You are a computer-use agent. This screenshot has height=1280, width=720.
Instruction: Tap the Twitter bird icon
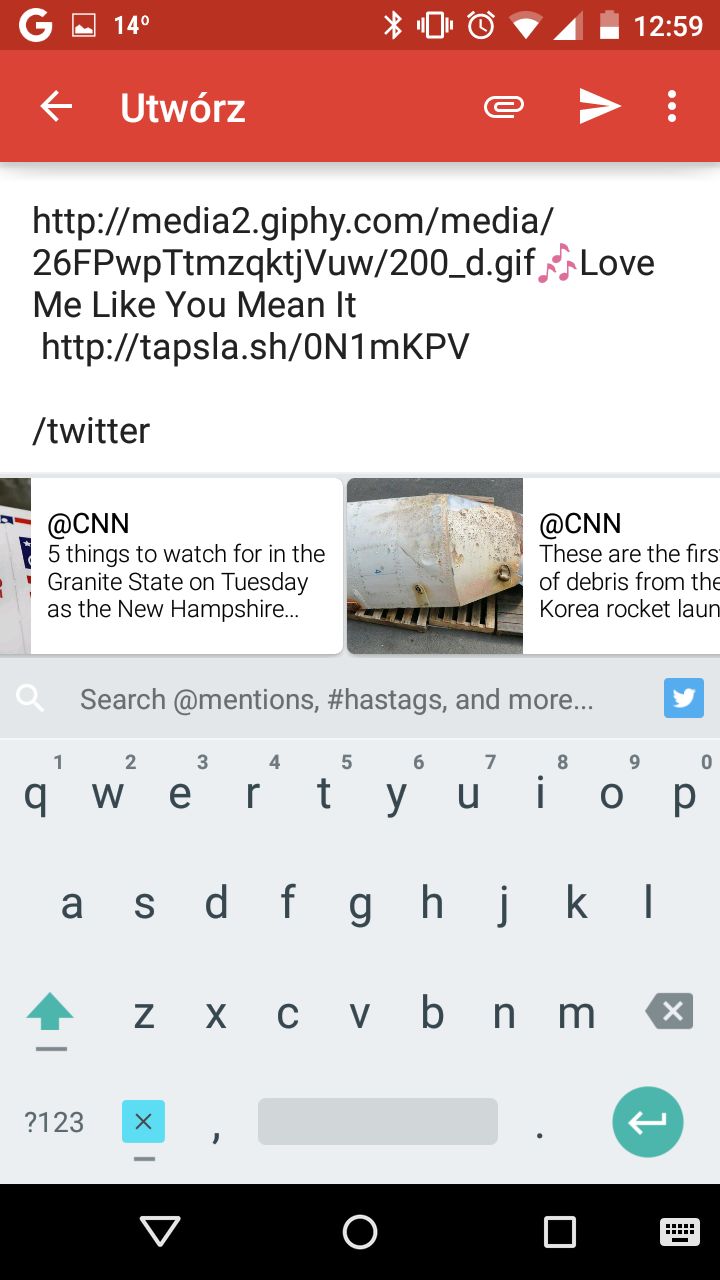coord(684,698)
